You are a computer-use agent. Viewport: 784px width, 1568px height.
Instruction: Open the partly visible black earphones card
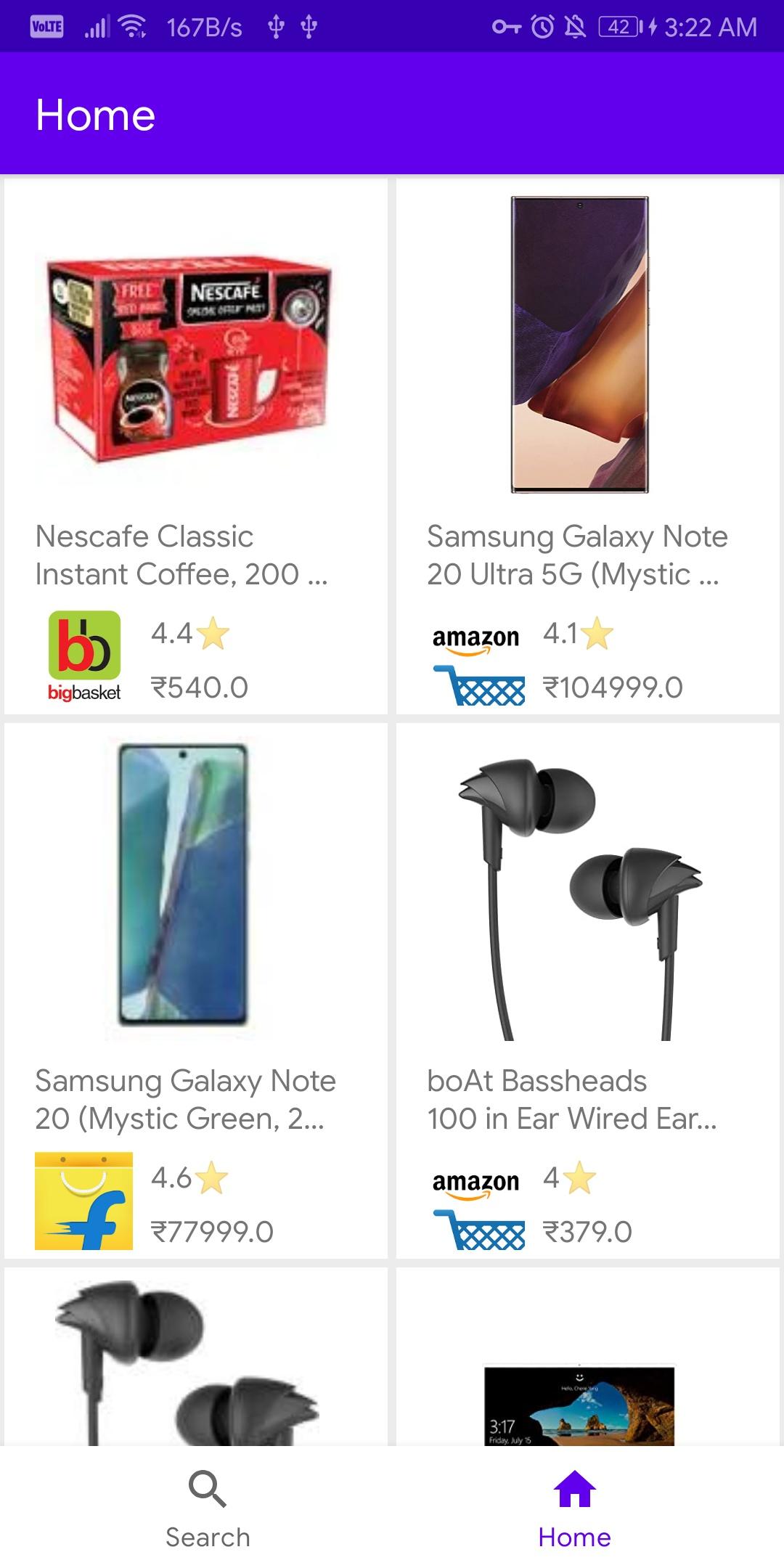(196, 1357)
